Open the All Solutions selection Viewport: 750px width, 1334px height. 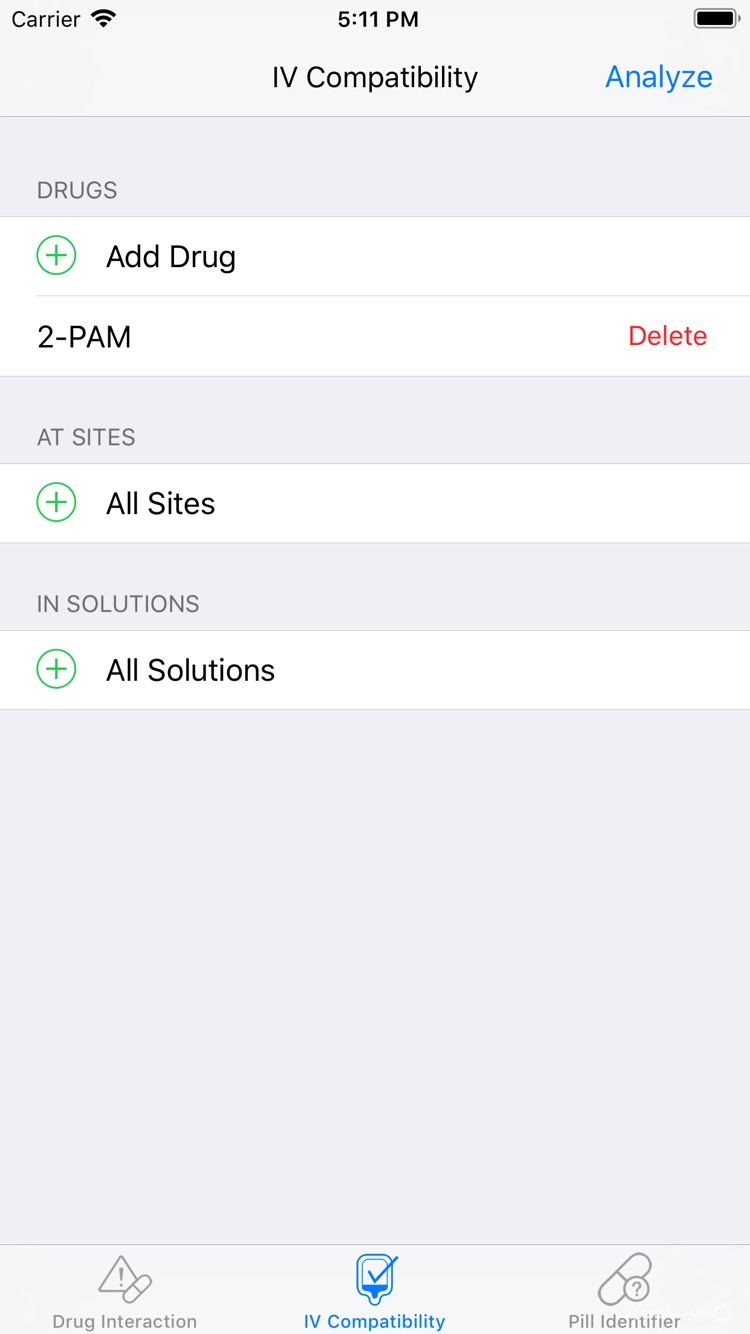(x=190, y=670)
